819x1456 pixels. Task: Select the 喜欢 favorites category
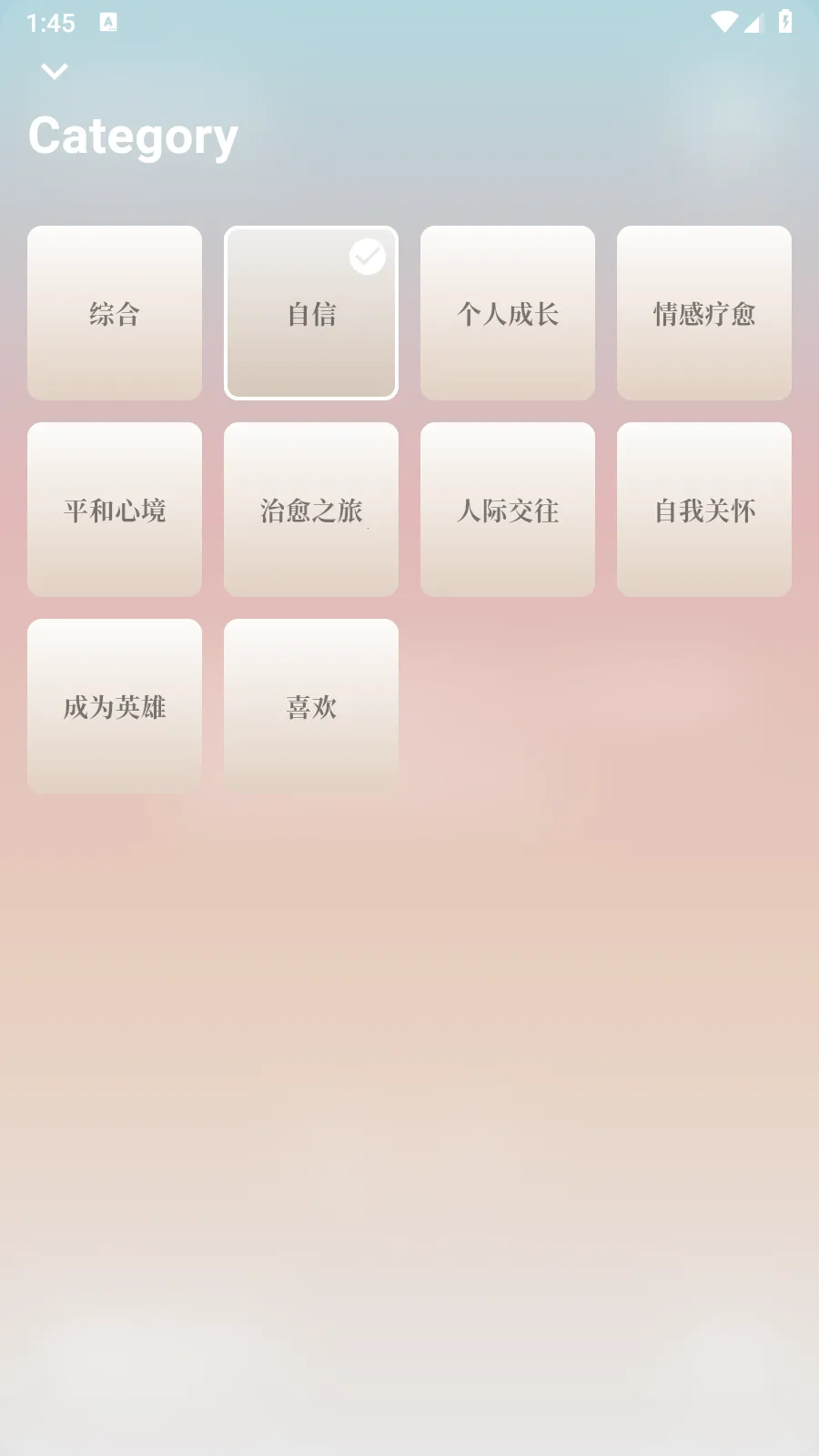click(x=311, y=706)
